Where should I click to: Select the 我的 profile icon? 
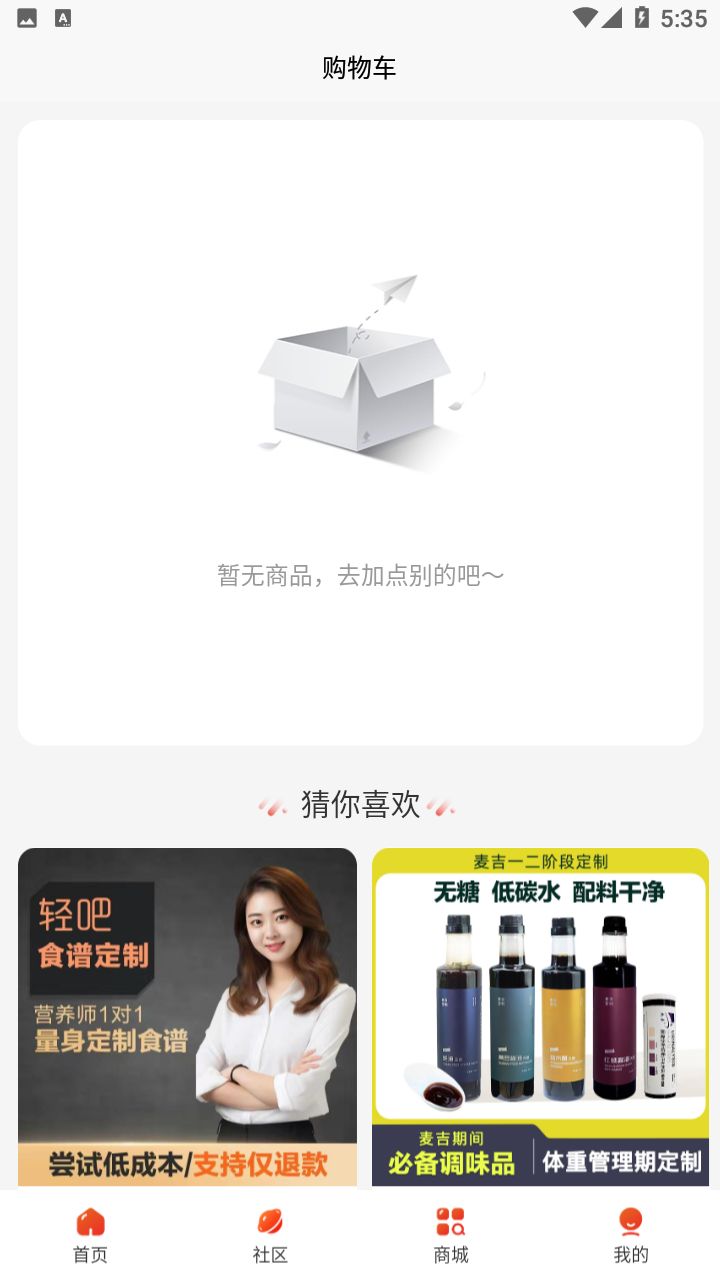[629, 1220]
